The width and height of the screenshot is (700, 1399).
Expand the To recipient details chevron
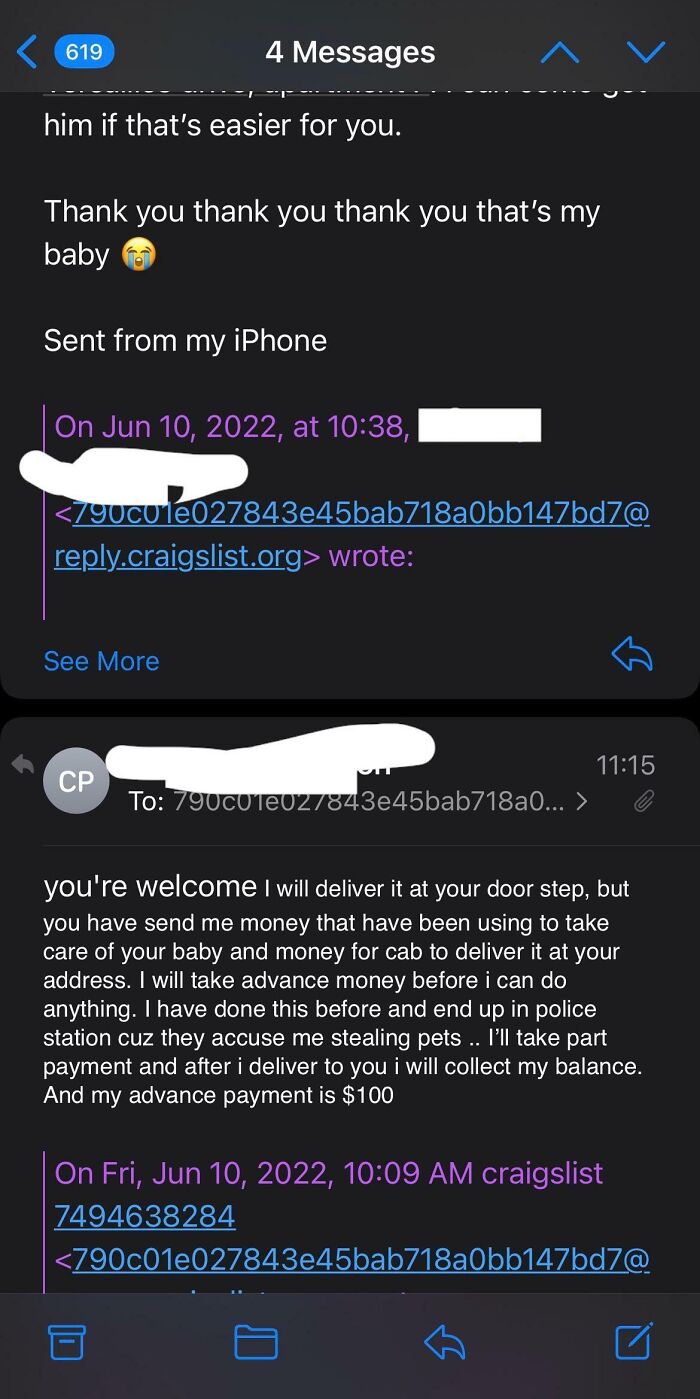pyautogui.click(x=582, y=801)
